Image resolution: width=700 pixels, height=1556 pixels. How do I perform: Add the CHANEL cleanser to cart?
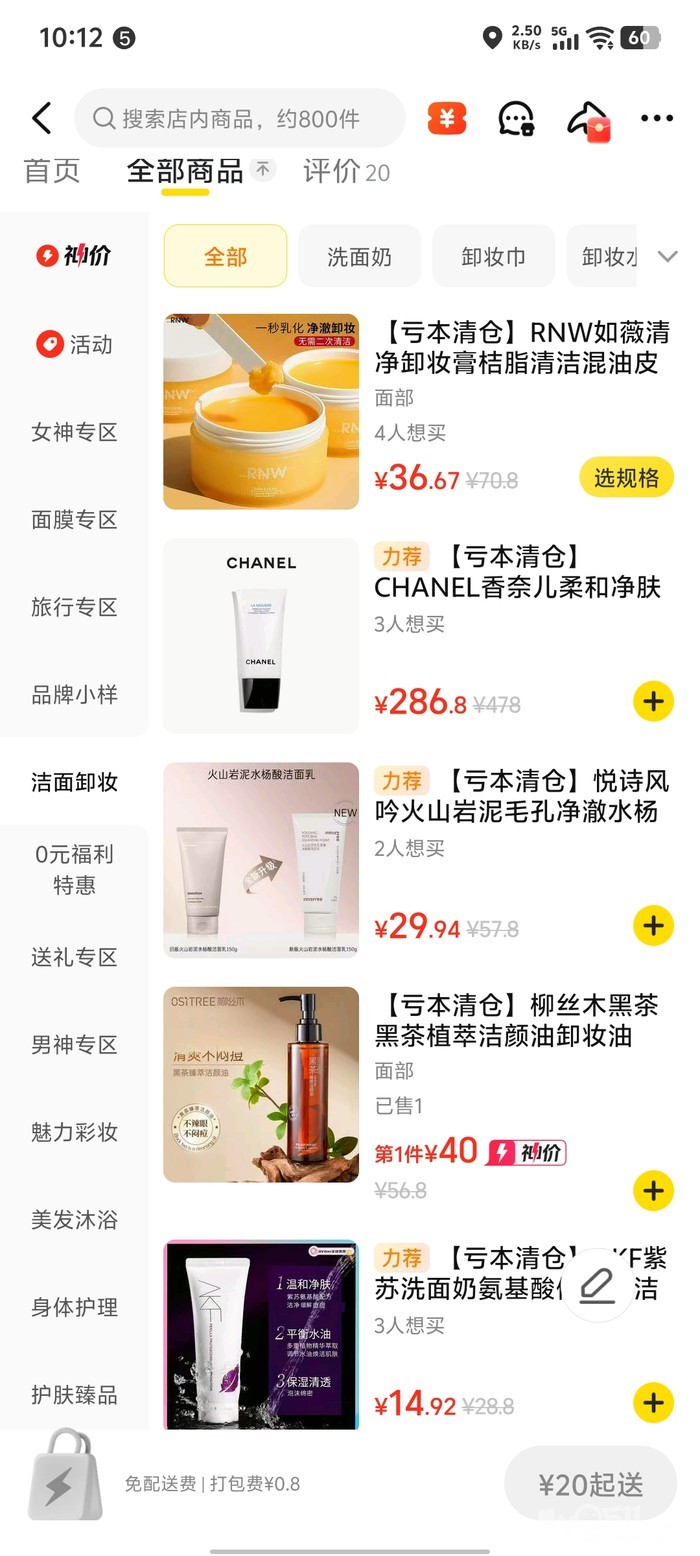(x=653, y=702)
